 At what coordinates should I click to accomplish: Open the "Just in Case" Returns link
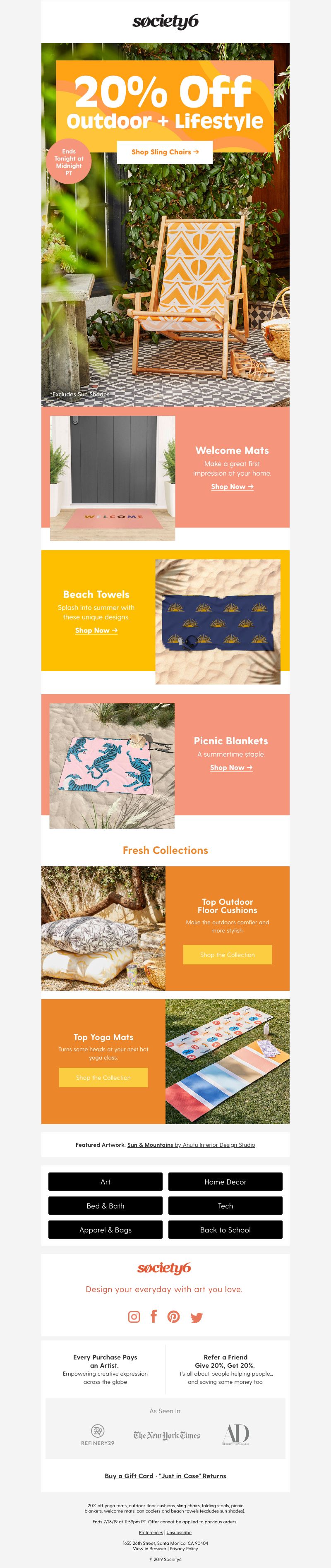(192, 1475)
